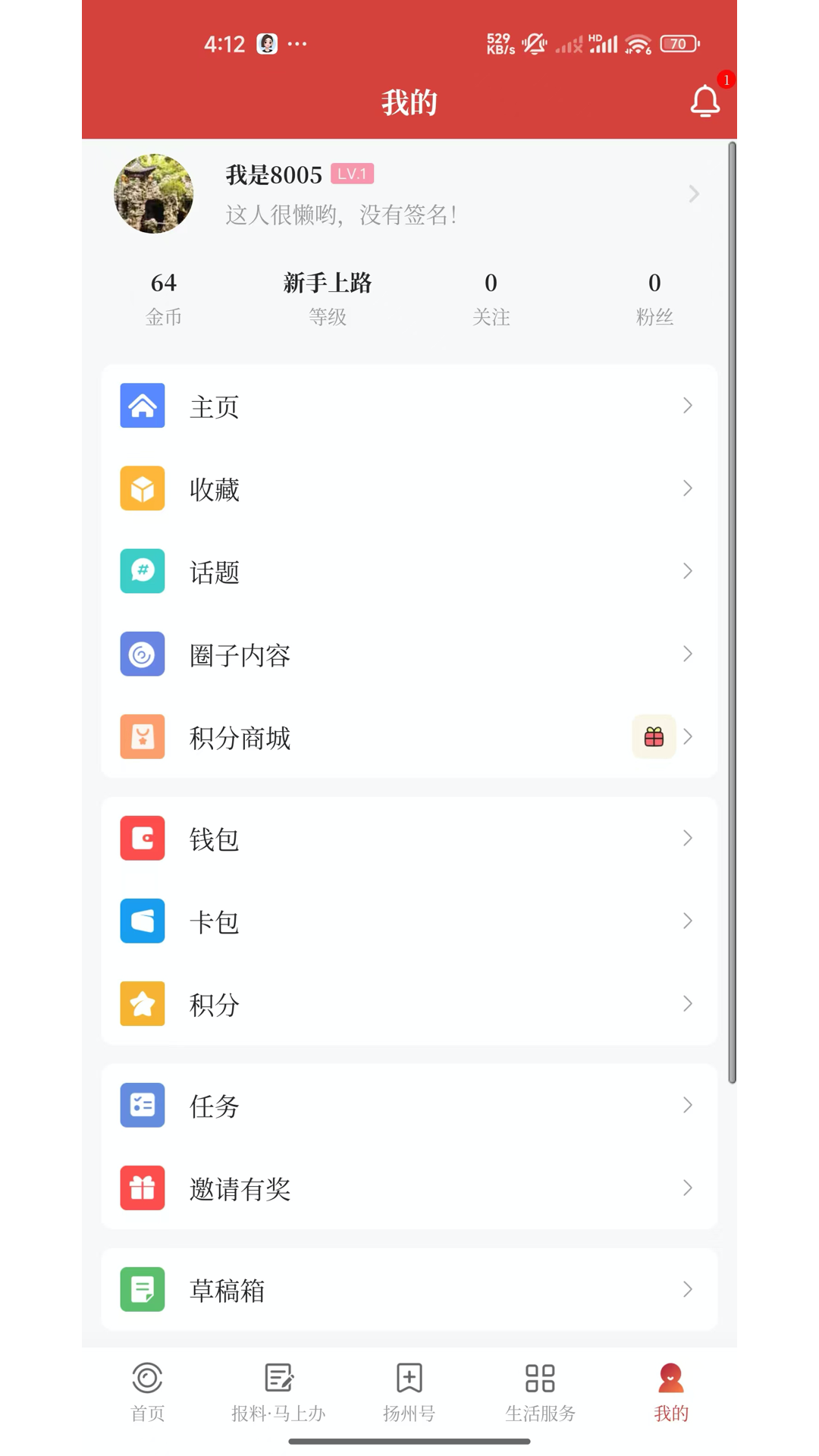This screenshot has height=1456, width=819.
Task: Select the 卡包 card pack icon
Action: 142,921
